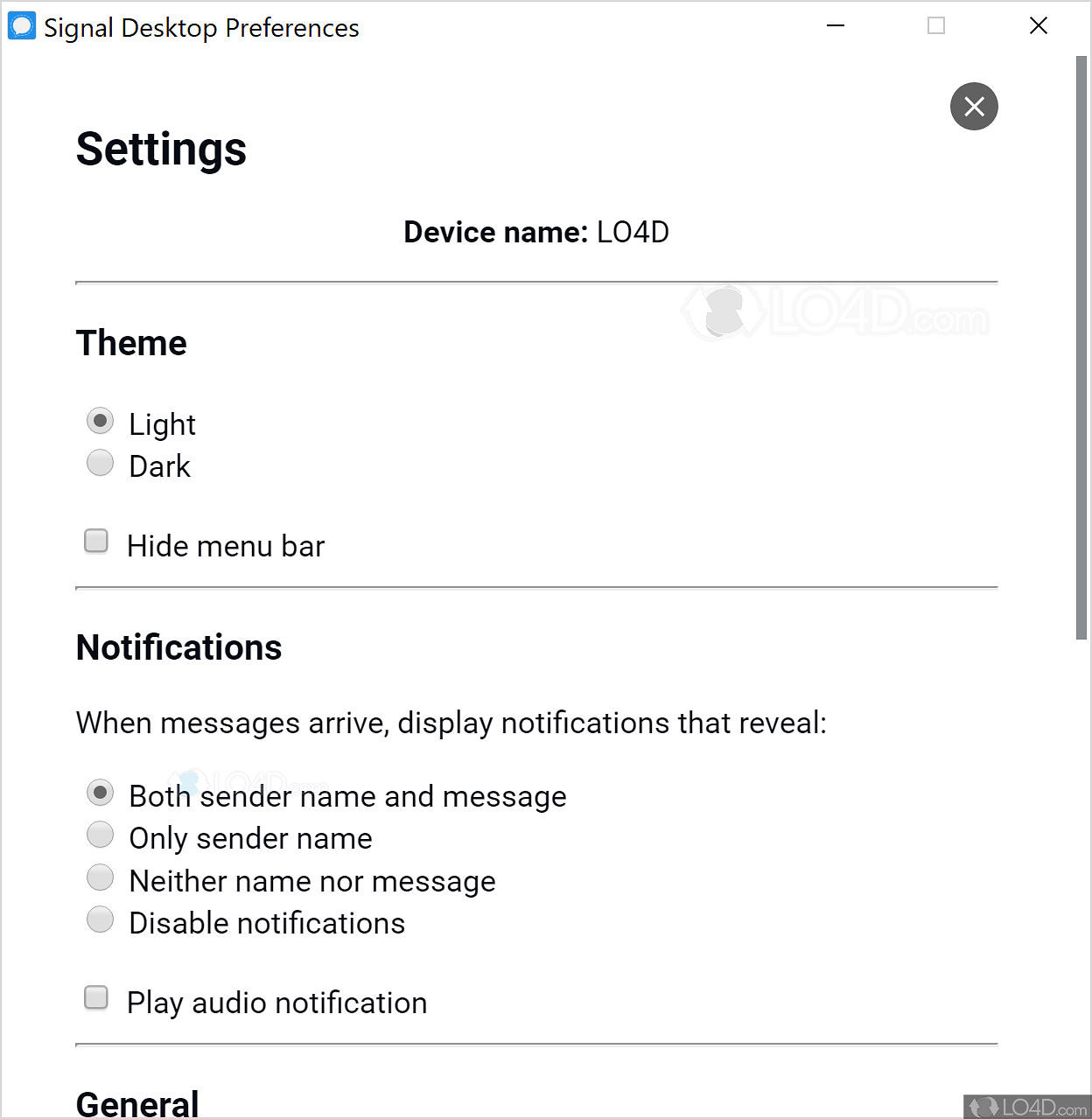Click the Theme section heading
The image size is (1092, 1119).
click(x=131, y=343)
